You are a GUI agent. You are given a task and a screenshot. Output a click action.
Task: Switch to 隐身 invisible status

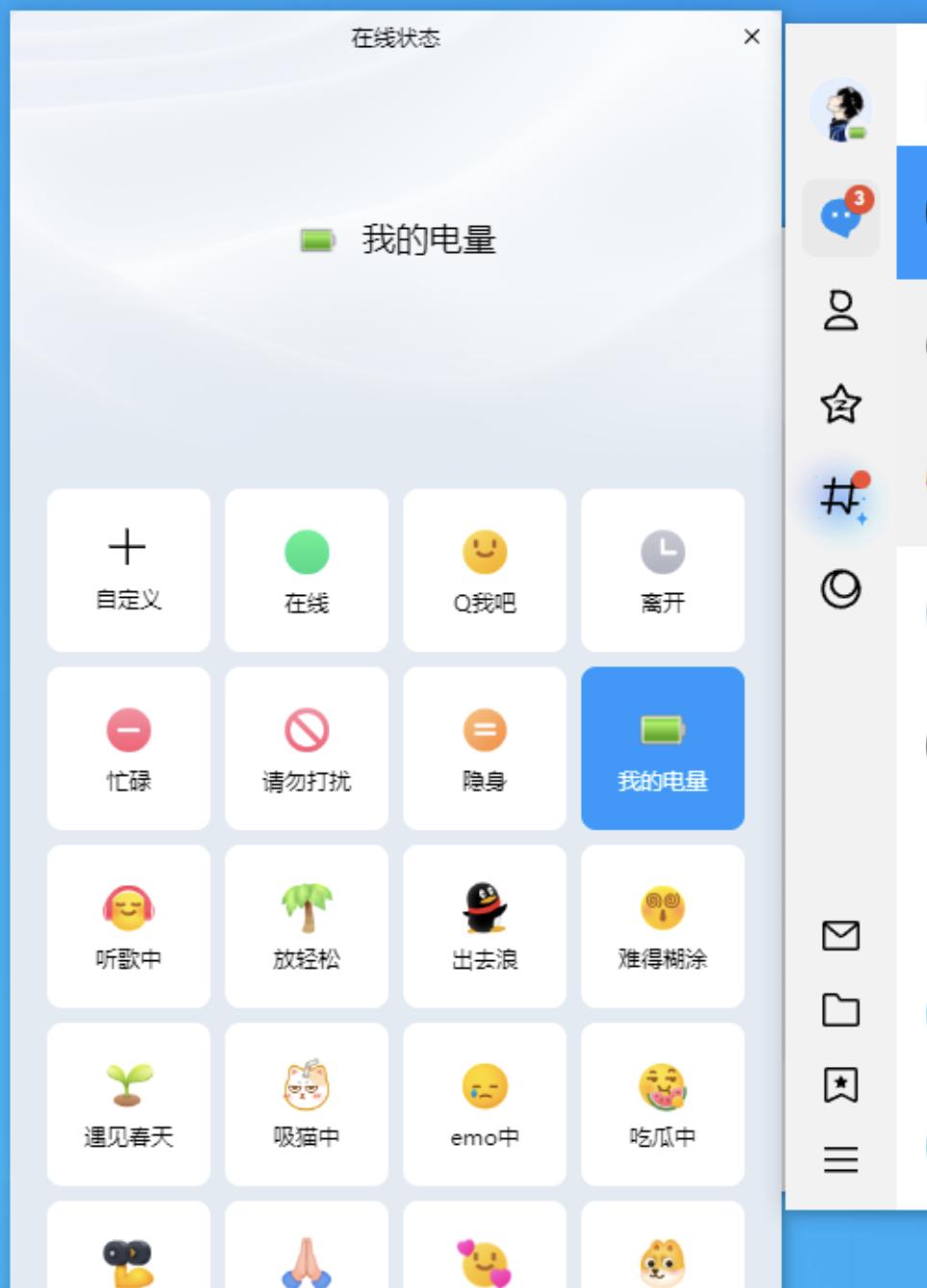(485, 748)
